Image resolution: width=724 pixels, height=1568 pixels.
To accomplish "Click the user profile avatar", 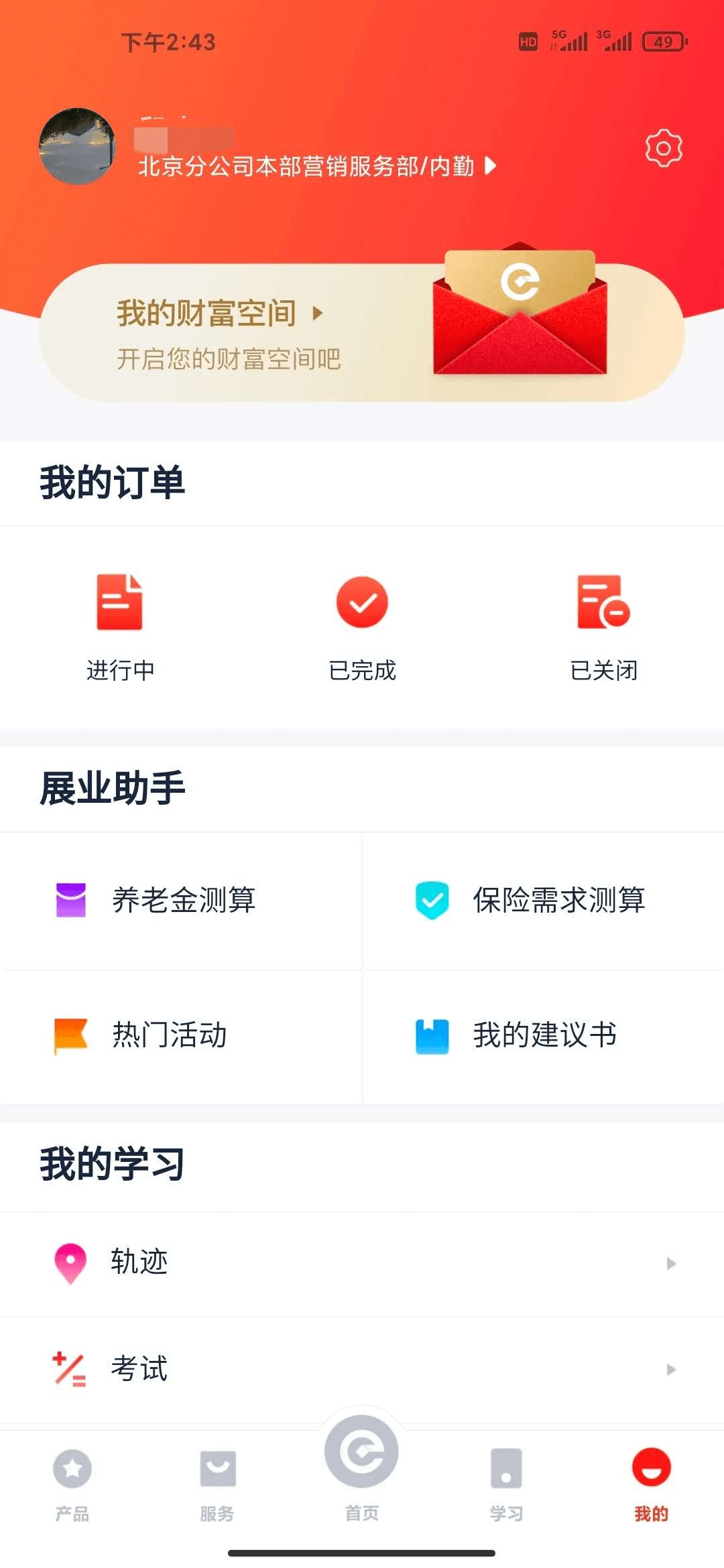I will click(x=77, y=147).
